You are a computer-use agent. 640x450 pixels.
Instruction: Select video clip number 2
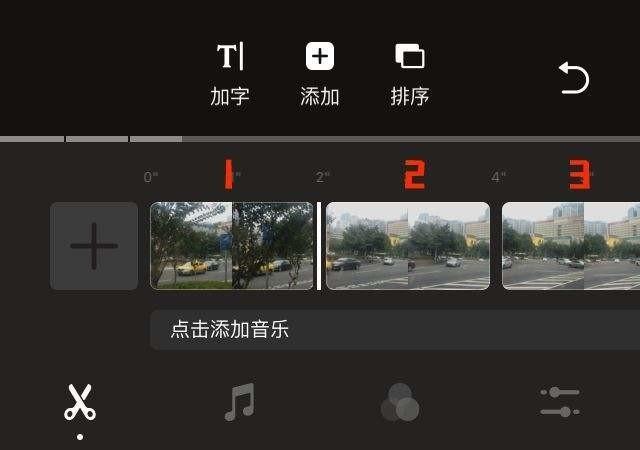tap(408, 246)
